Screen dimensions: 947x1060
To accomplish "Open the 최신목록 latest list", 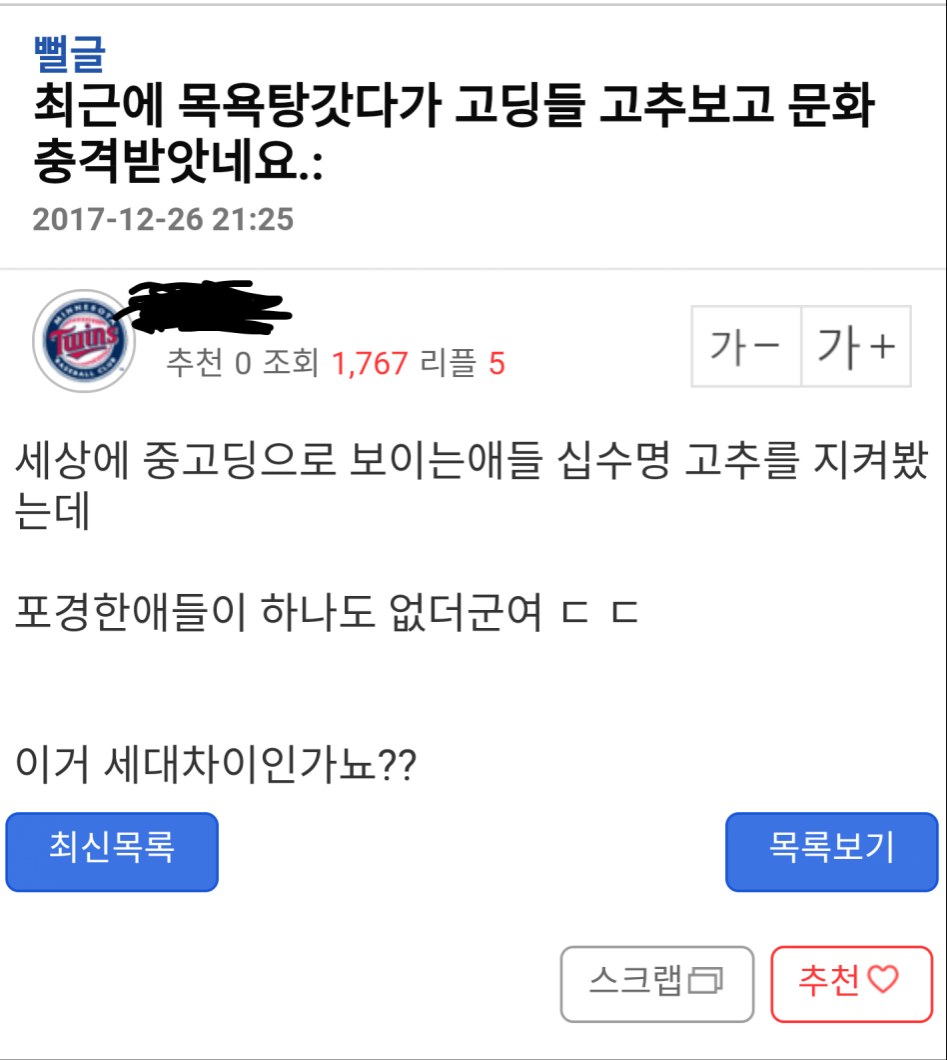I will click(x=112, y=851).
